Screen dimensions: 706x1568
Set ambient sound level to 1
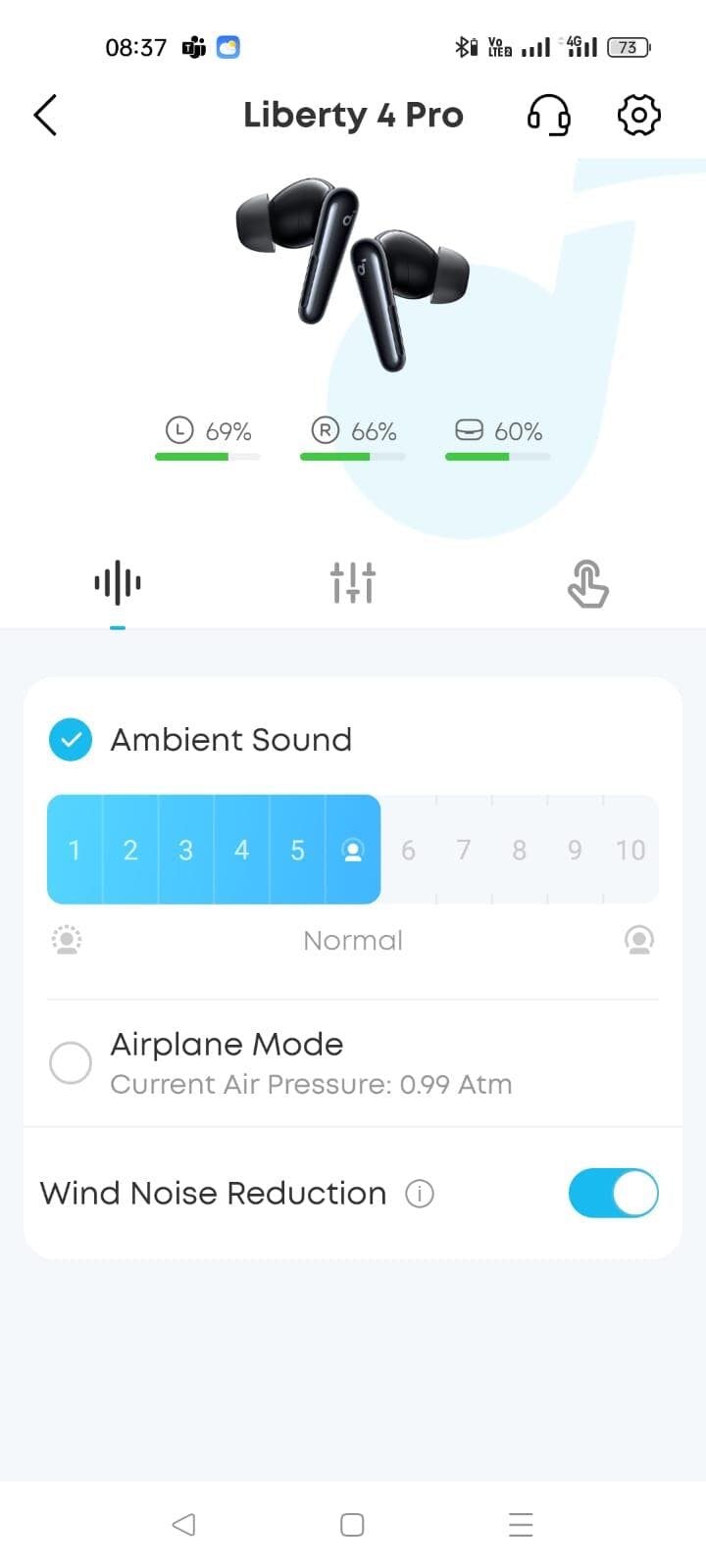click(x=75, y=850)
